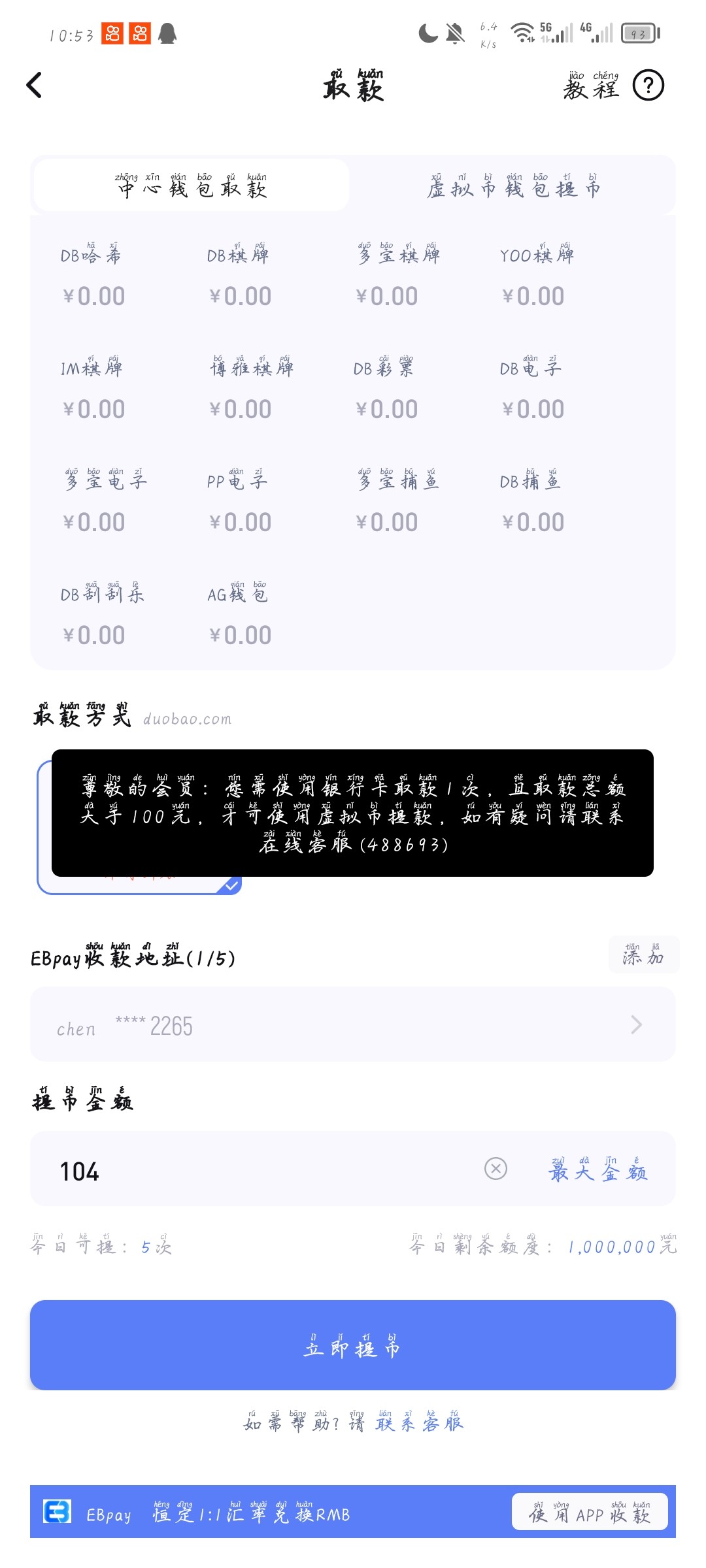
Task: Submit with 立即提币
Action: coord(352,1345)
